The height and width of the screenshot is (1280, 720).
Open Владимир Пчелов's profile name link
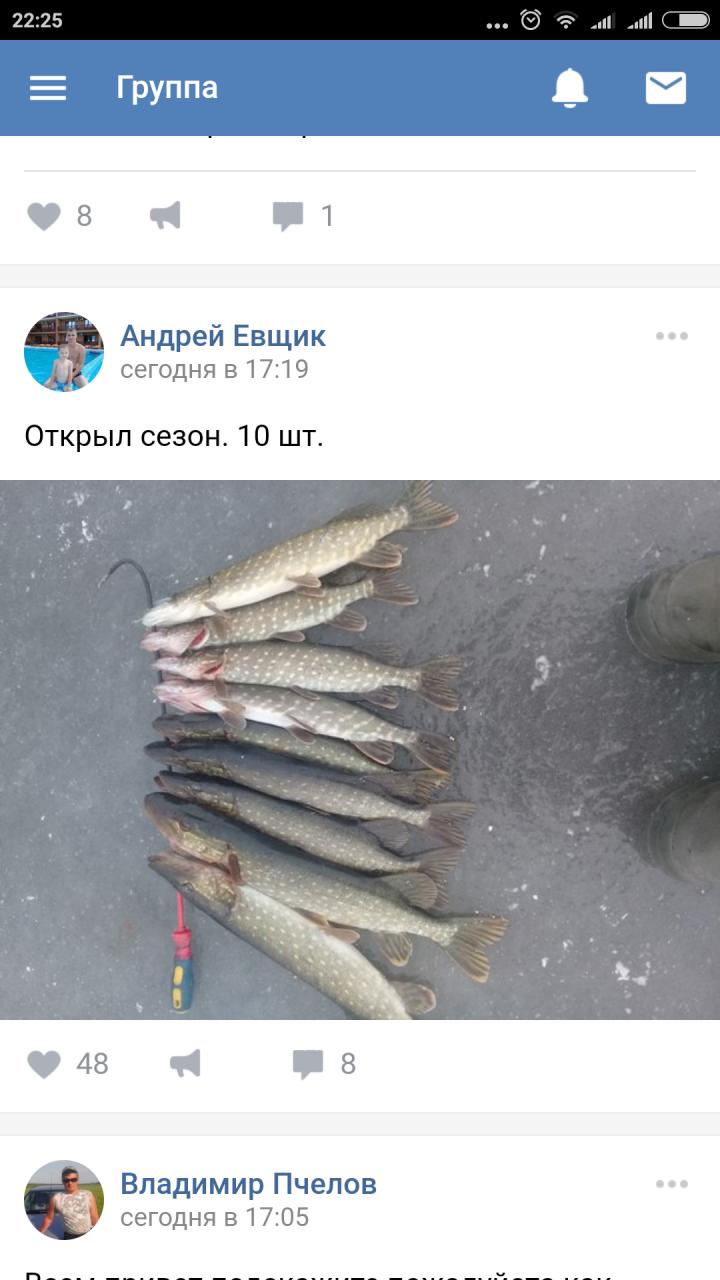click(x=248, y=1184)
